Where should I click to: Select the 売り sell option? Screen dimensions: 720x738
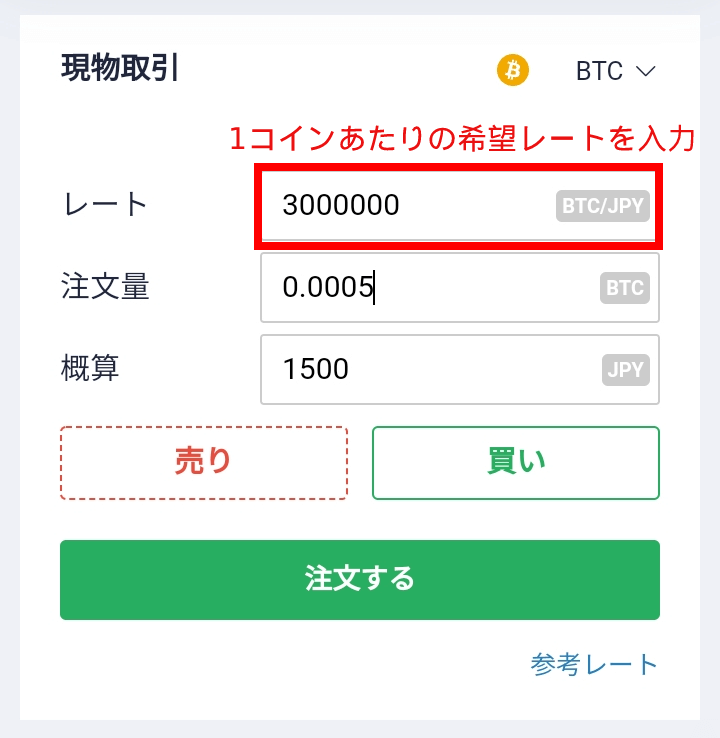pos(204,462)
